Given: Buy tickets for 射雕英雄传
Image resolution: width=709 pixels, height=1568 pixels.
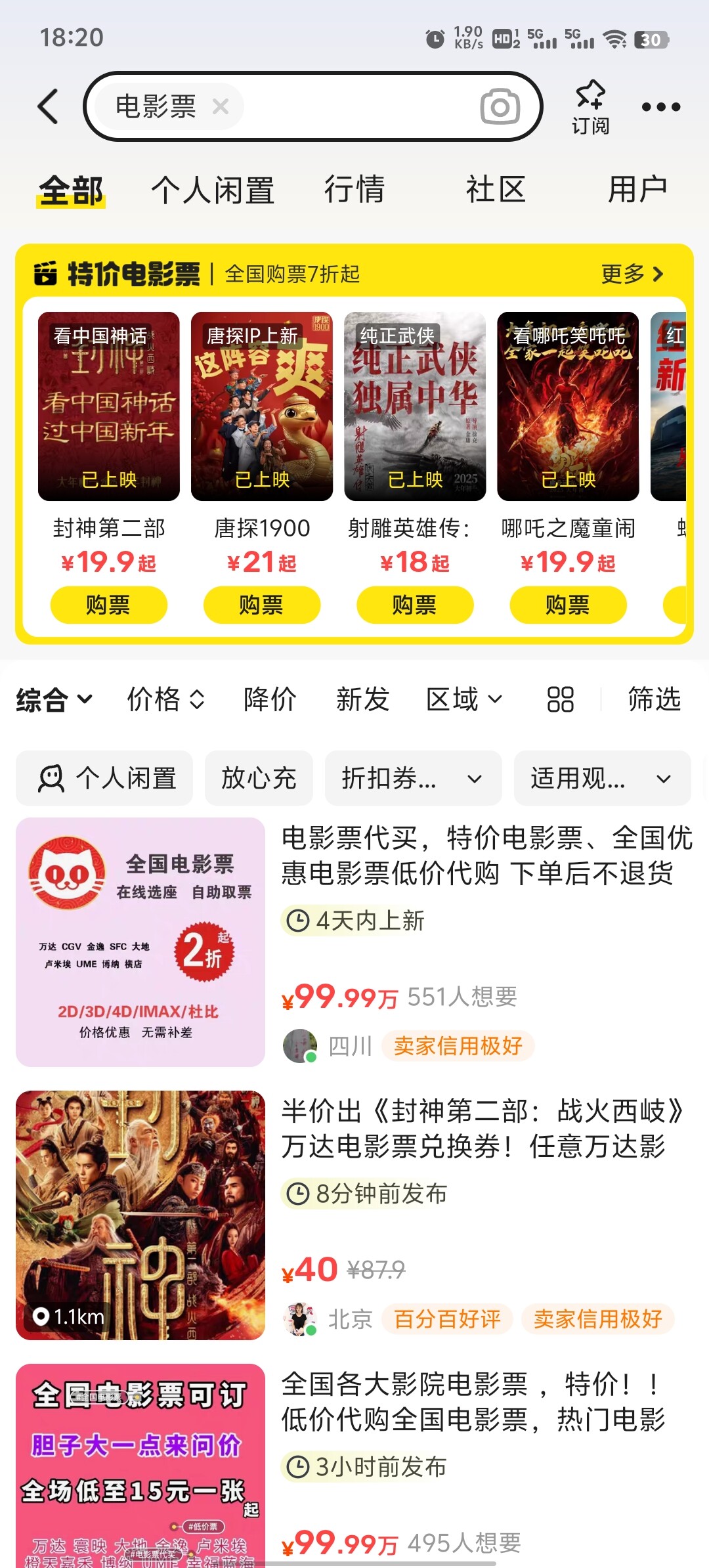Looking at the screenshot, I should click(x=415, y=605).
